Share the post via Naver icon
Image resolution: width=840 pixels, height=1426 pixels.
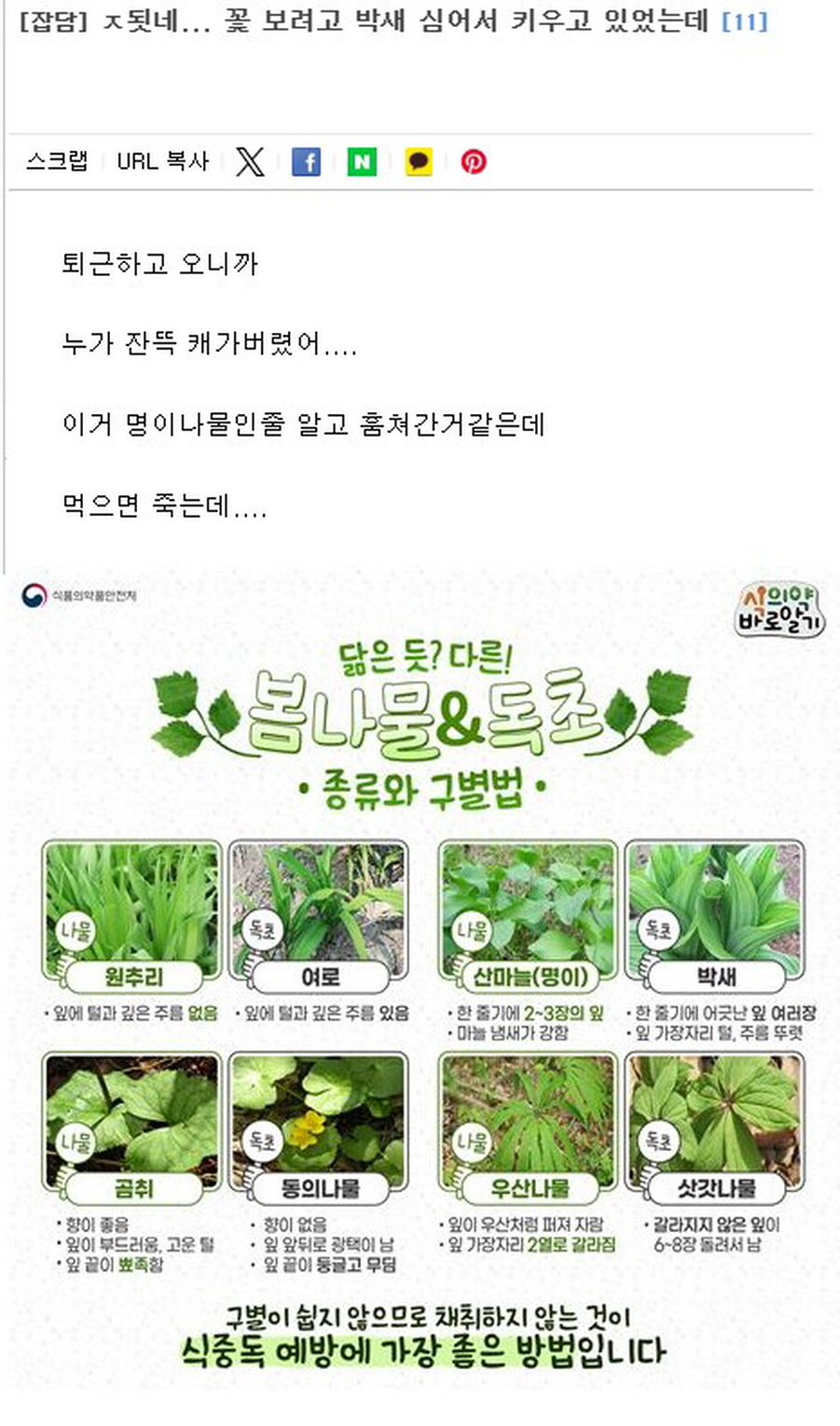coord(362,161)
